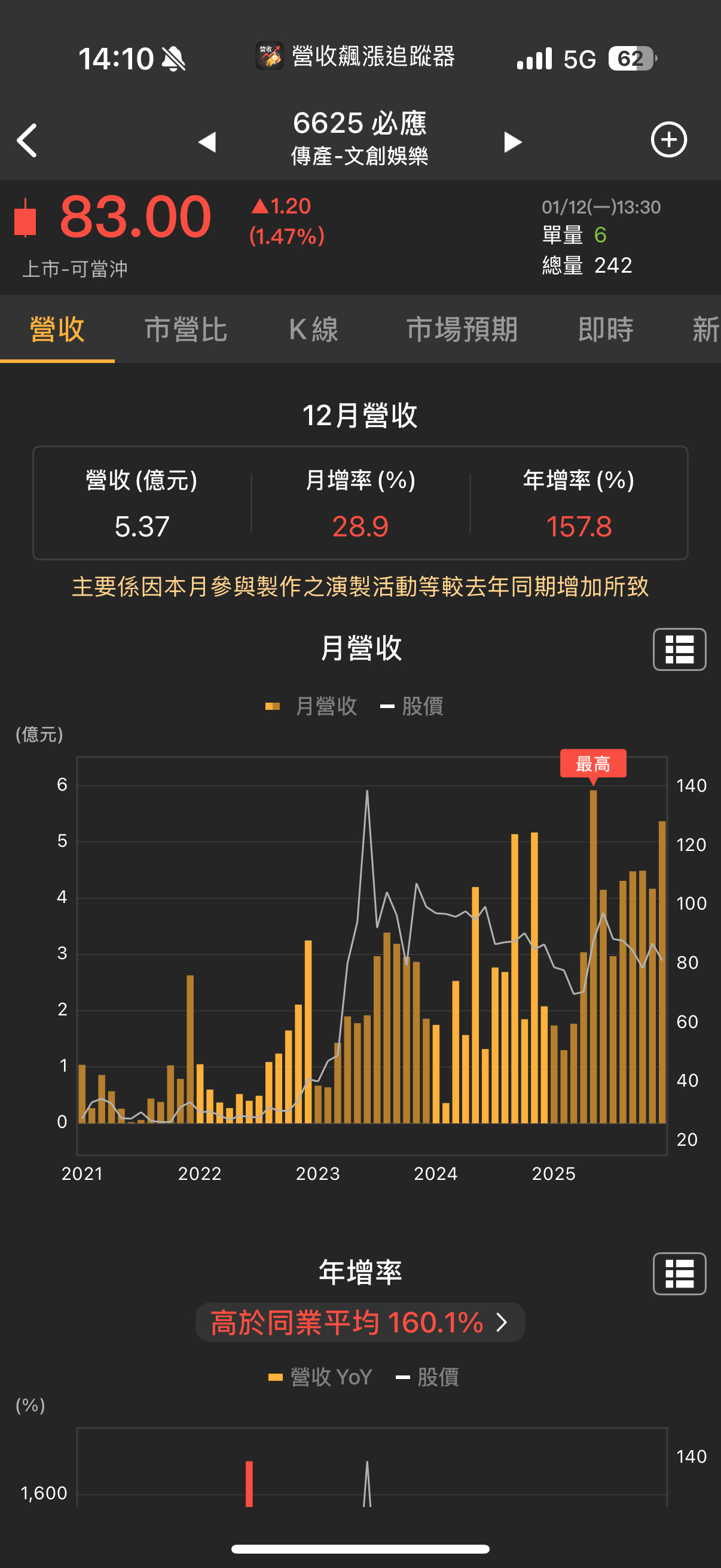View the 市場預期 tab
The width and height of the screenshot is (721, 1568).
point(462,330)
